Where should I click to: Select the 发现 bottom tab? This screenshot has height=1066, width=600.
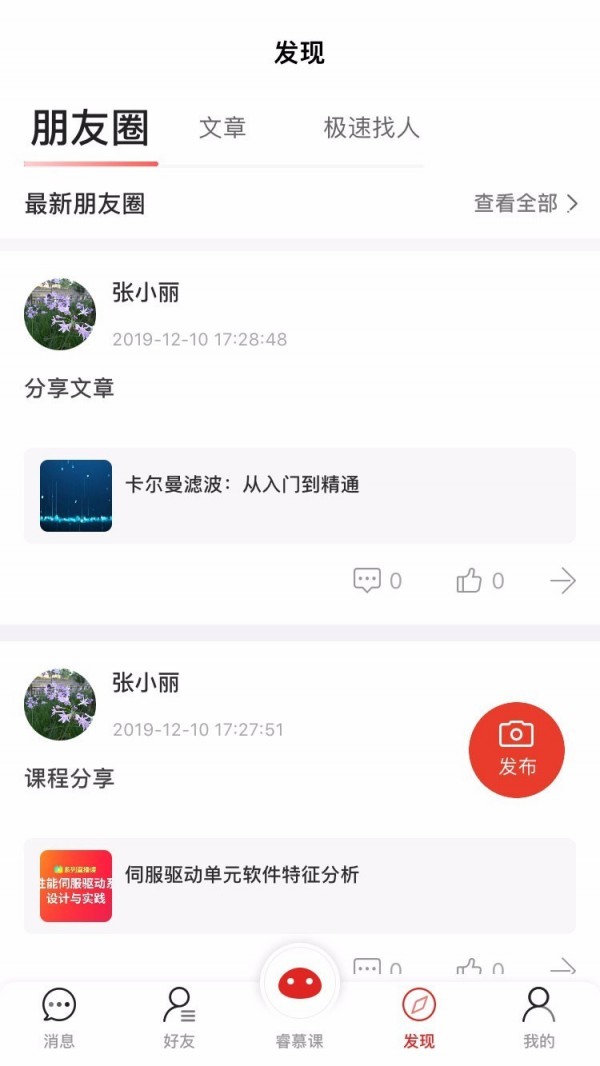pos(419,1018)
